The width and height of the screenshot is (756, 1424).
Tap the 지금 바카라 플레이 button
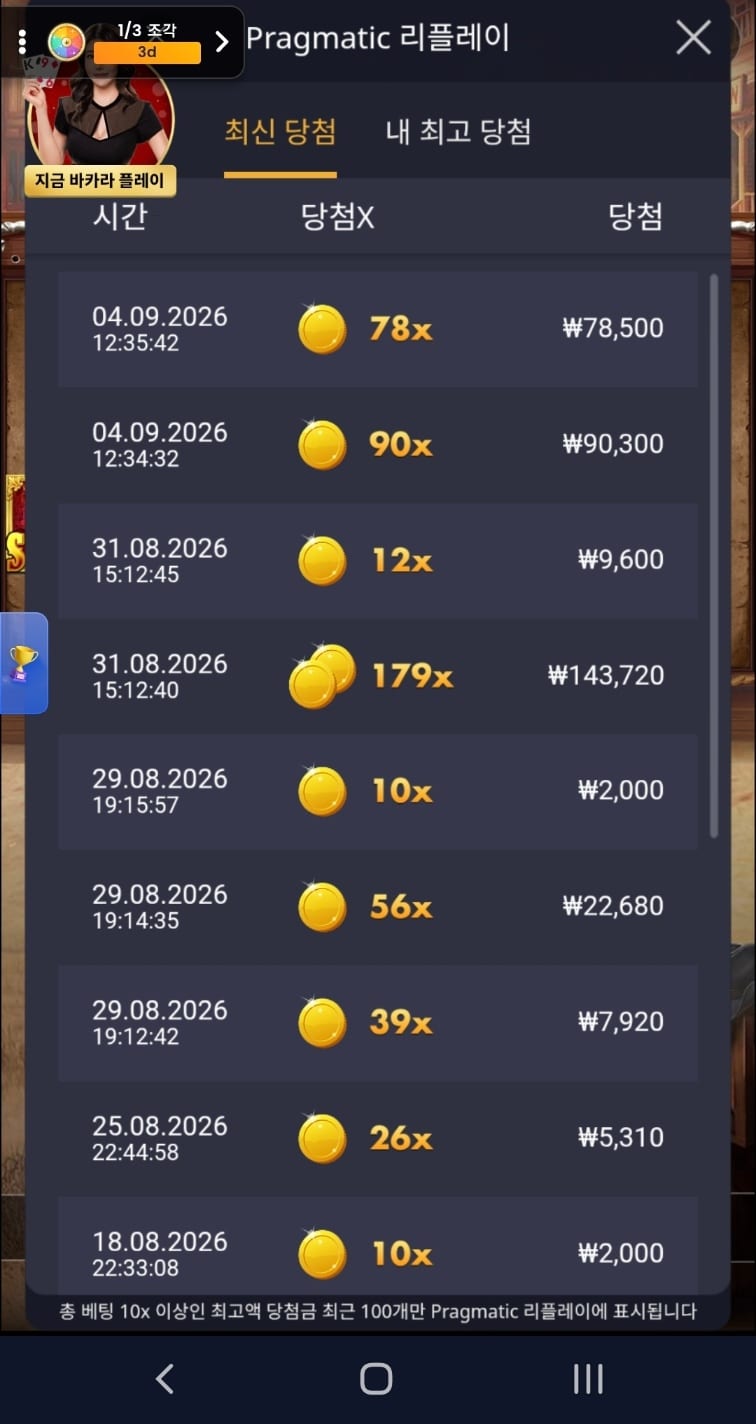[101, 181]
